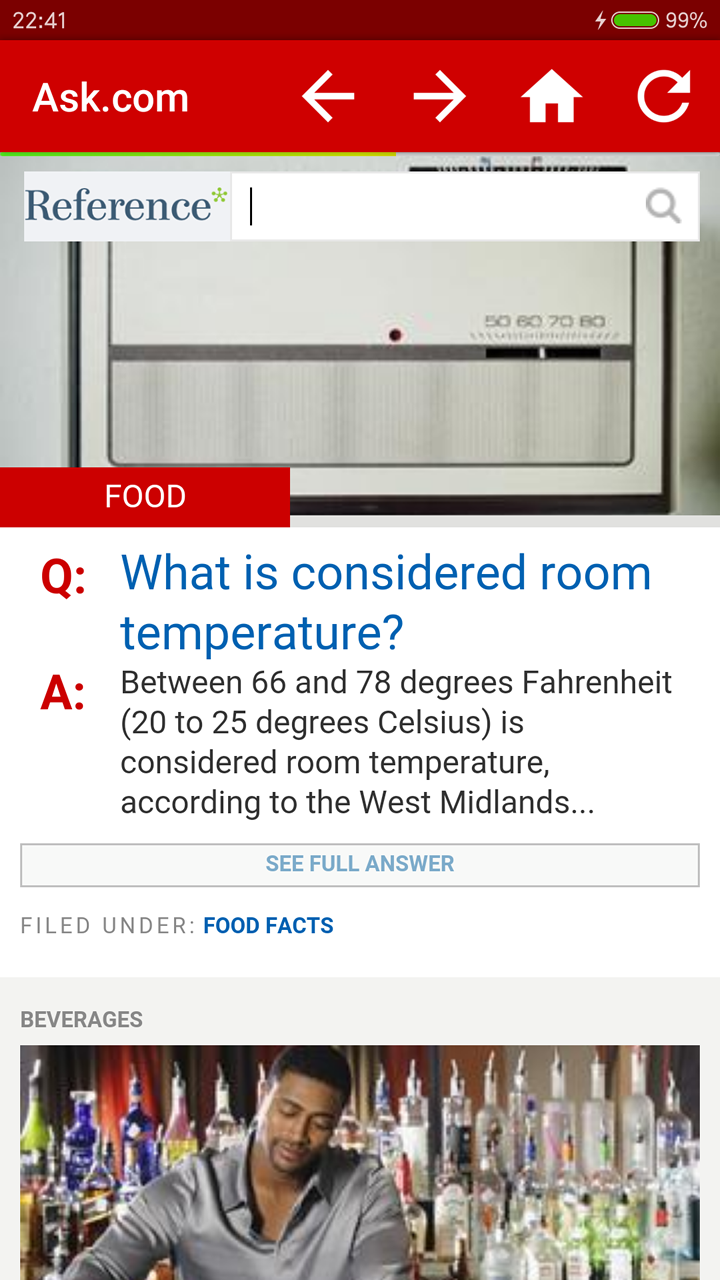Focus the Reference search field
720x1280 pixels.
tap(440, 207)
